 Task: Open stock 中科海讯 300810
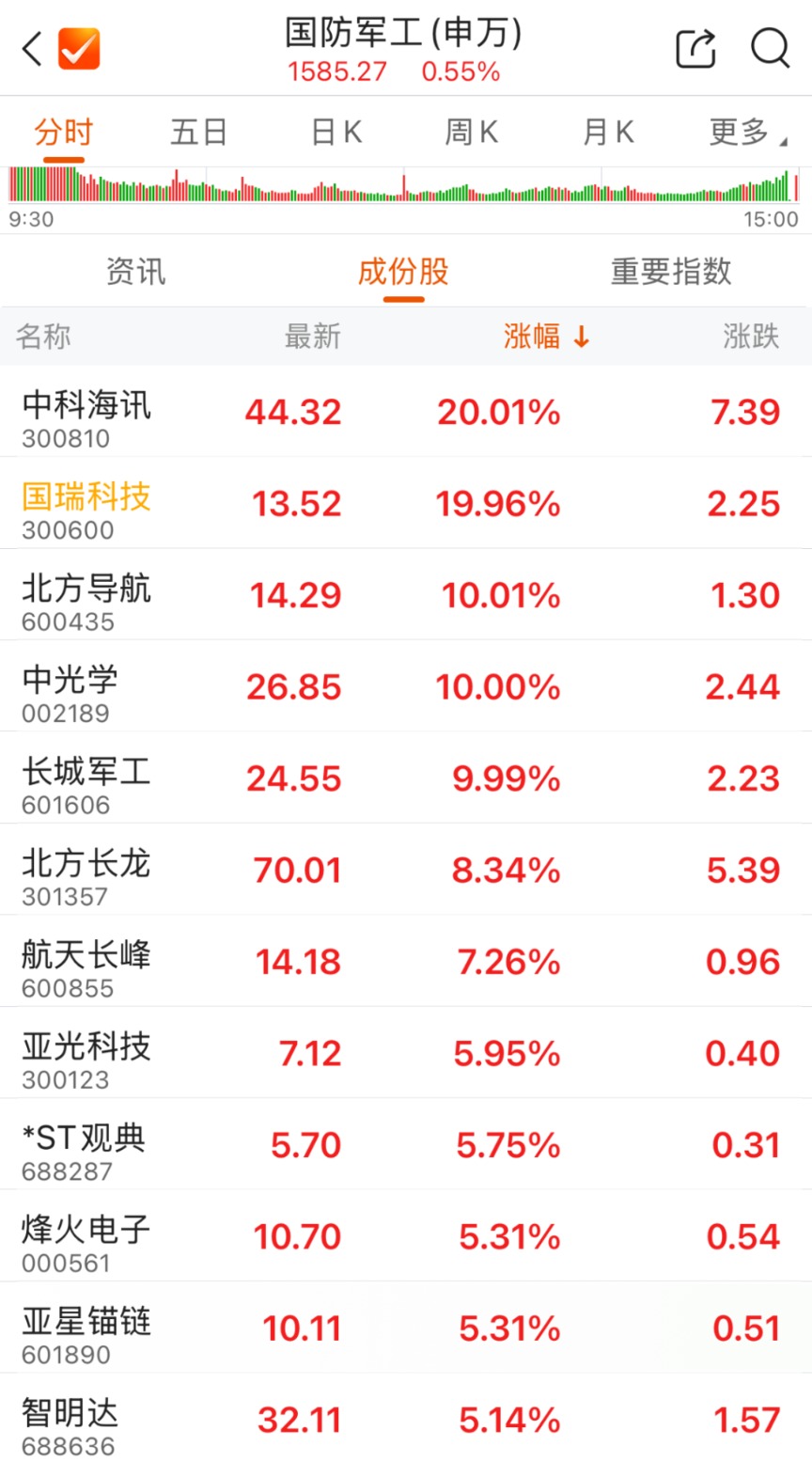click(406, 412)
